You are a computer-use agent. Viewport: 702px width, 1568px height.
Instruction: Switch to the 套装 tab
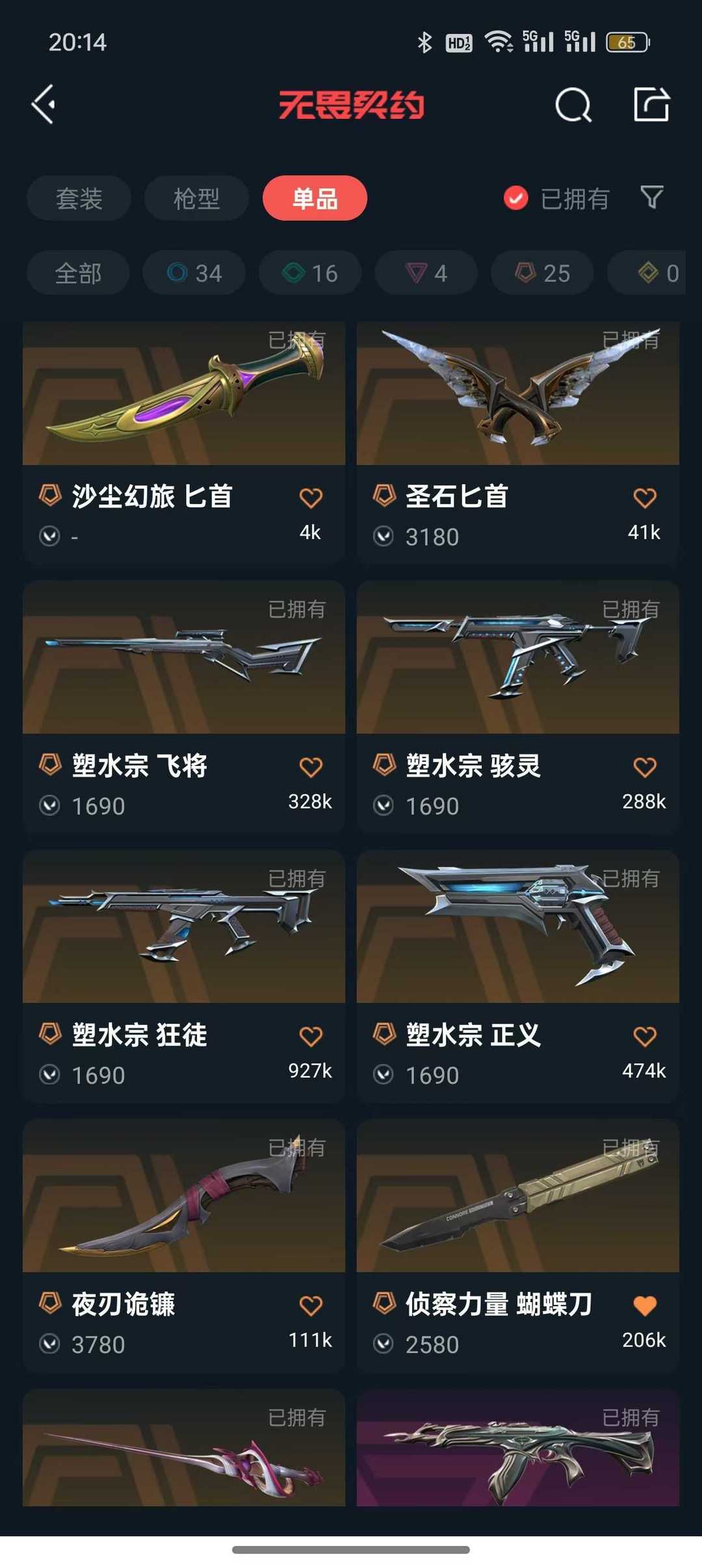[79, 199]
